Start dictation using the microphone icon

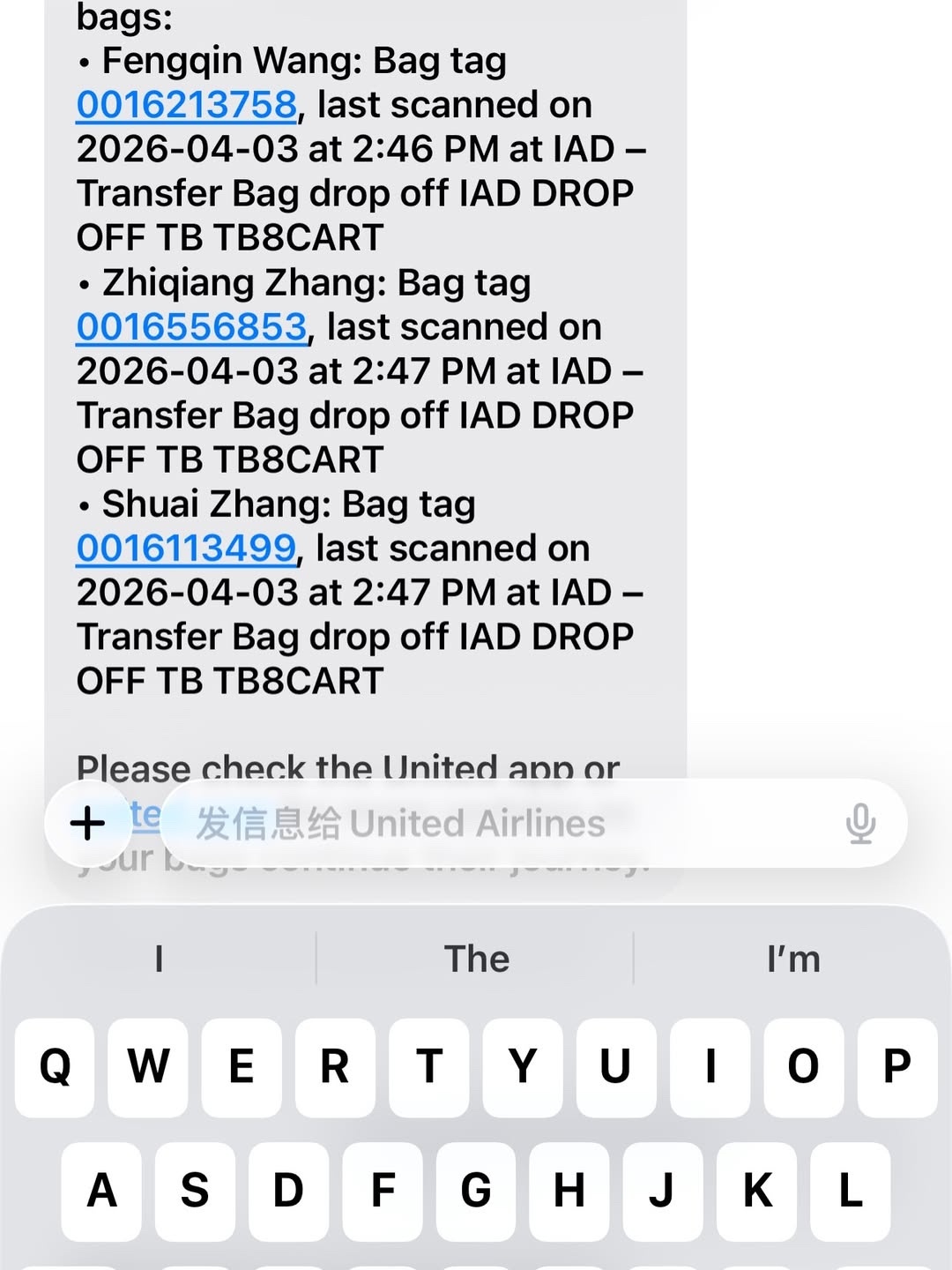pos(859,822)
